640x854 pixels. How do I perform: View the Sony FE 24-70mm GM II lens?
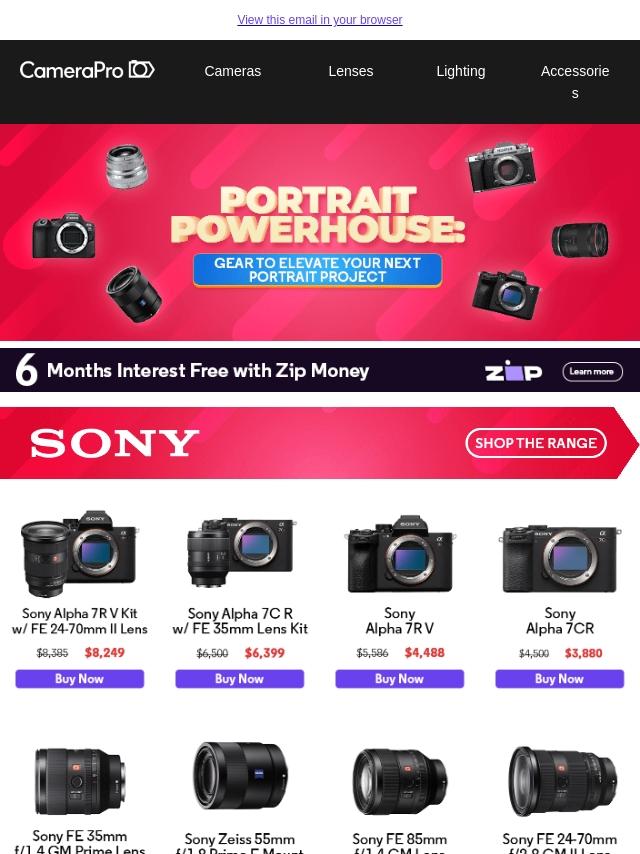pyautogui.click(x=560, y=790)
